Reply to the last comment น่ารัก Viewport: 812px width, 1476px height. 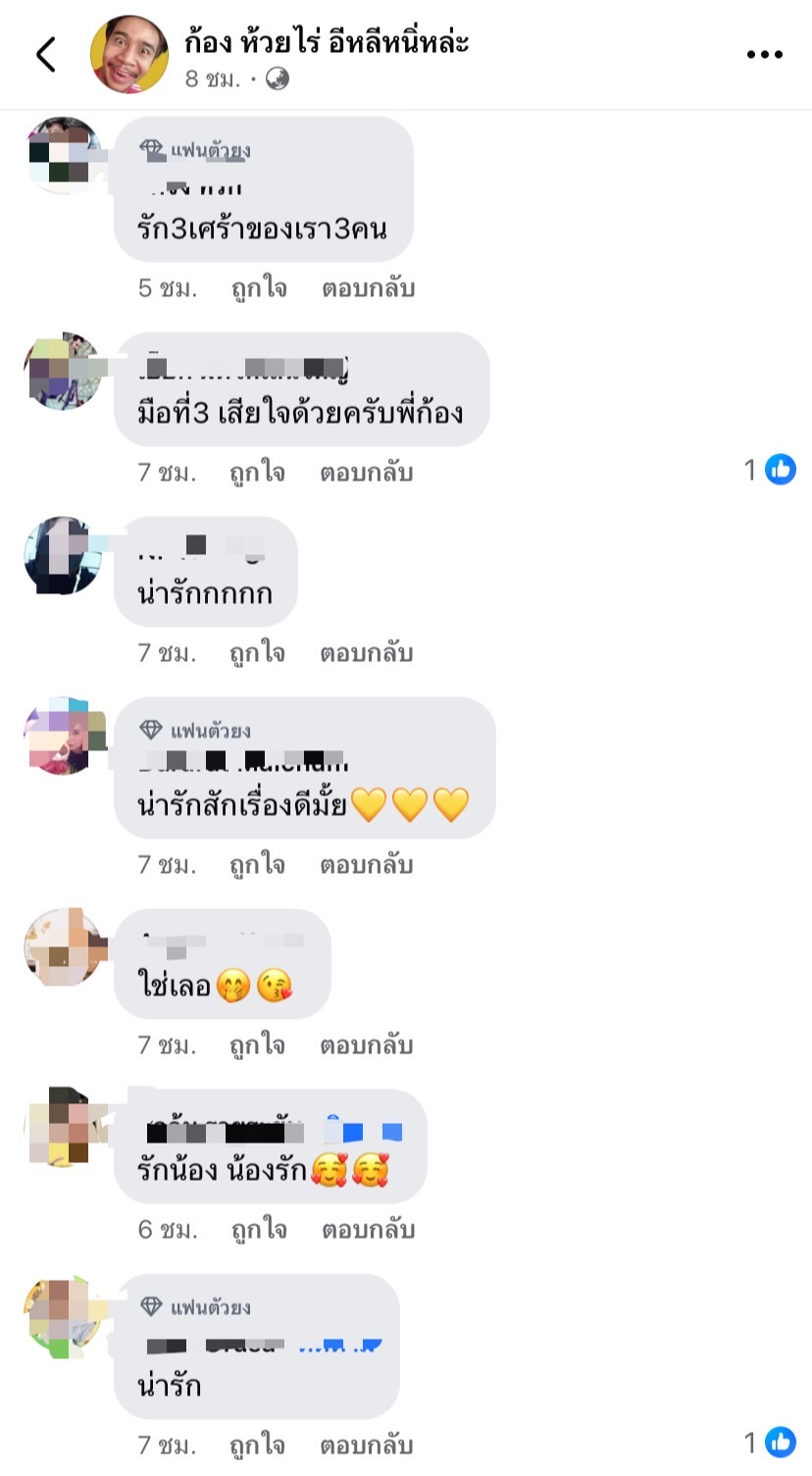click(x=366, y=1446)
